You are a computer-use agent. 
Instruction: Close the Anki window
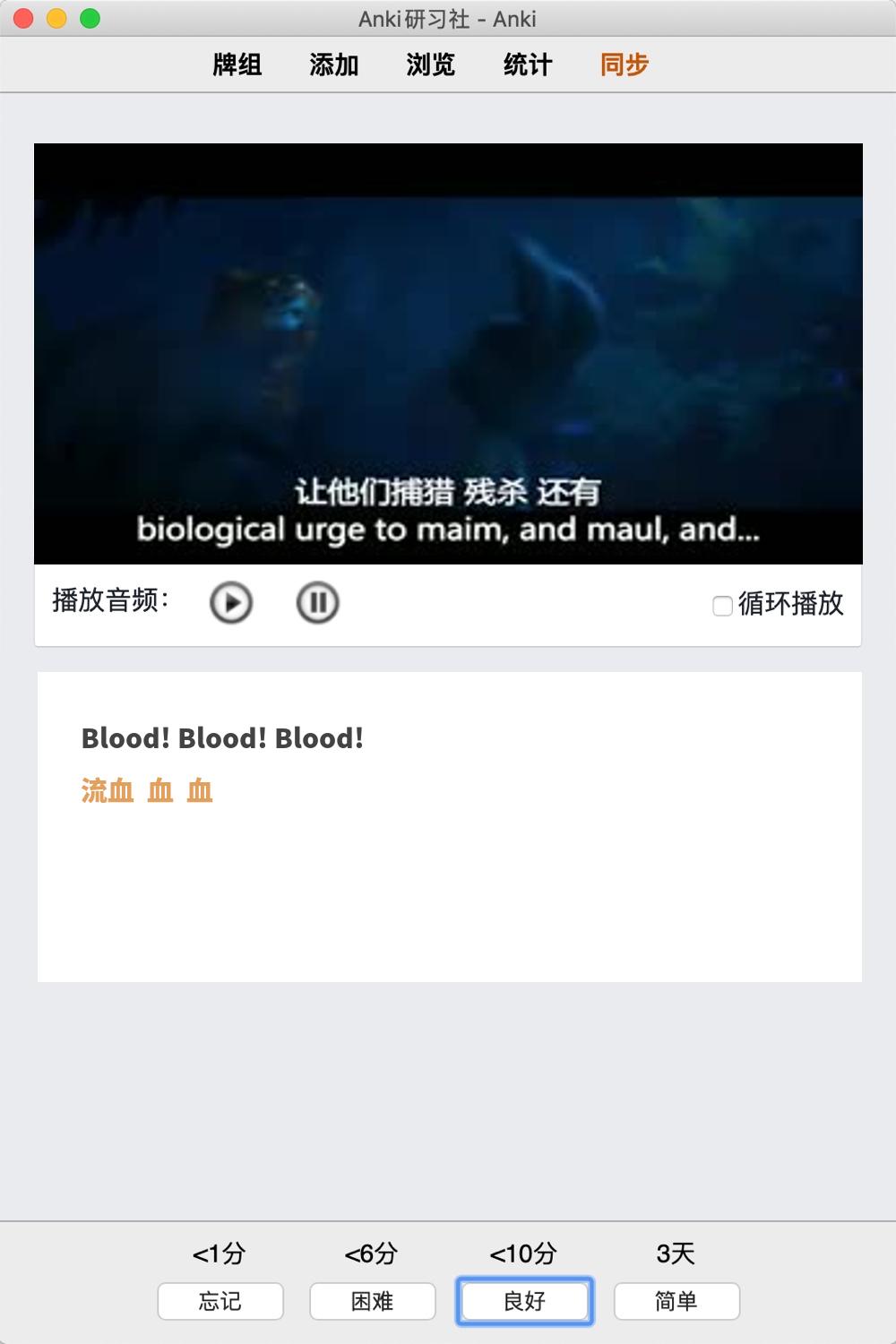click(x=24, y=18)
